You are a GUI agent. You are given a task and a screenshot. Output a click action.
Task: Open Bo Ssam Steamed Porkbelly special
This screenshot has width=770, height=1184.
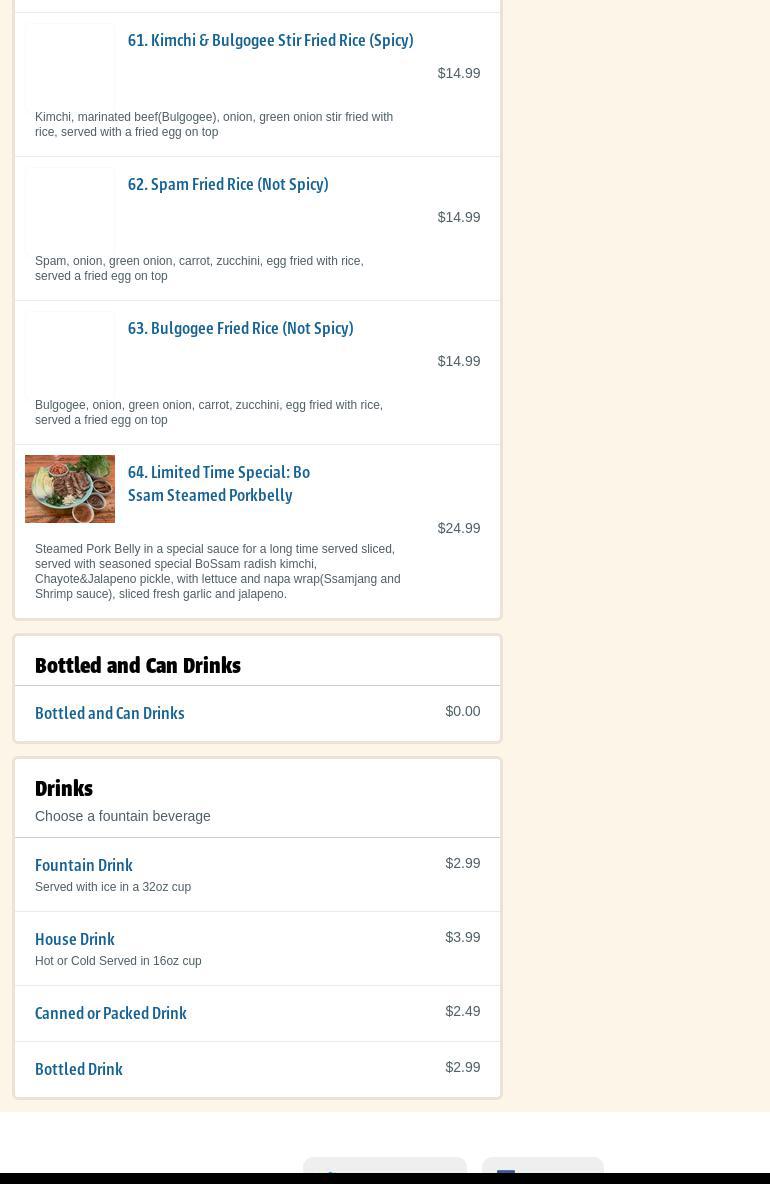tap(219, 484)
